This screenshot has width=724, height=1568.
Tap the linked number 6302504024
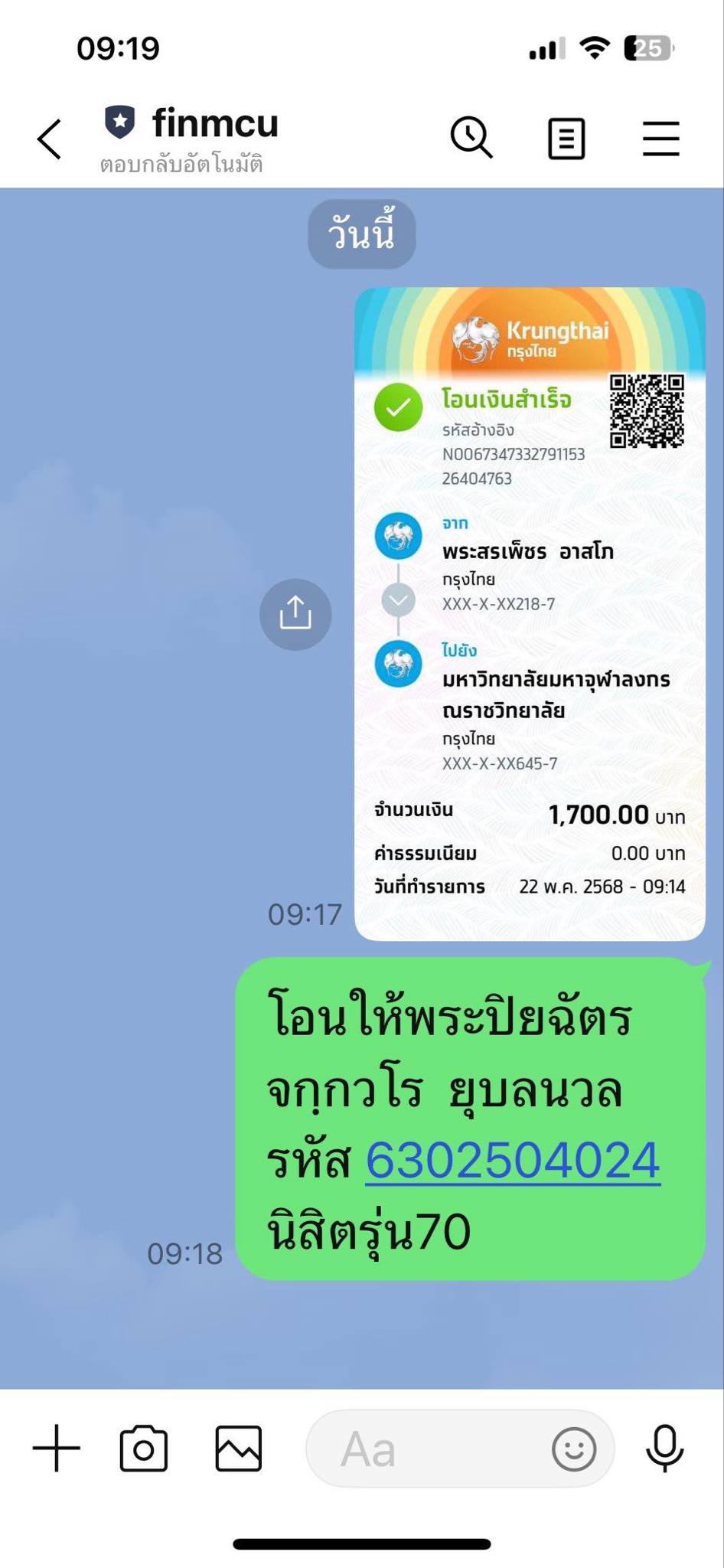(513, 1160)
